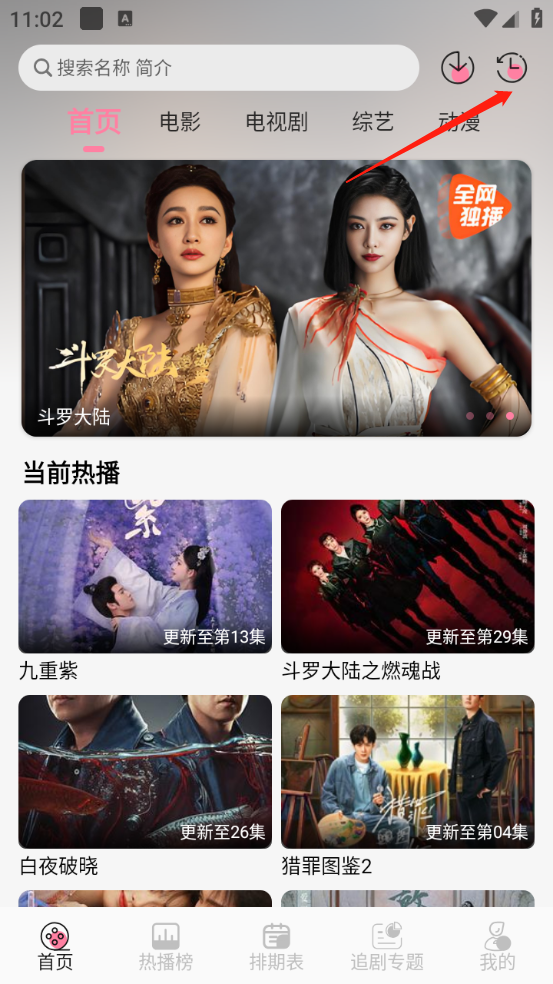The width and height of the screenshot is (553, 984).
Task: Go to 排期表 in bottom navigation
Action: 276,946
